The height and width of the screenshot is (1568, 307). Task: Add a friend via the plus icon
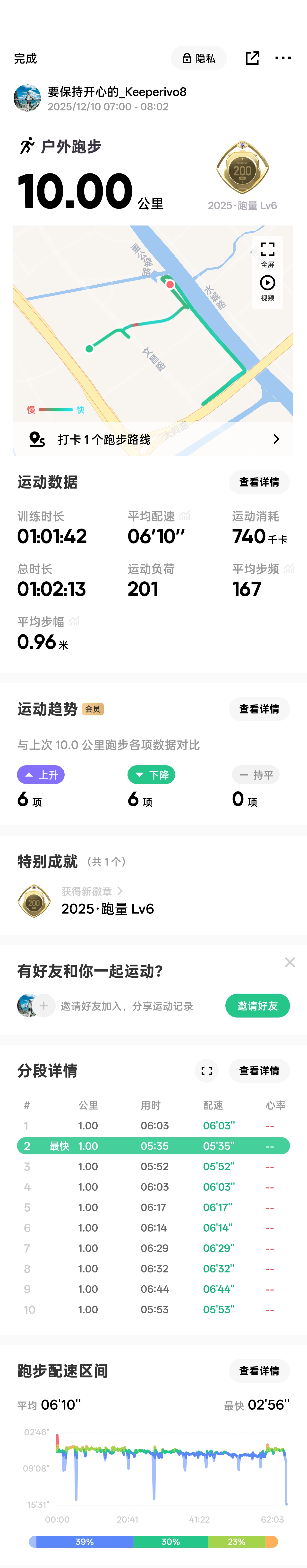[44, 1006]
